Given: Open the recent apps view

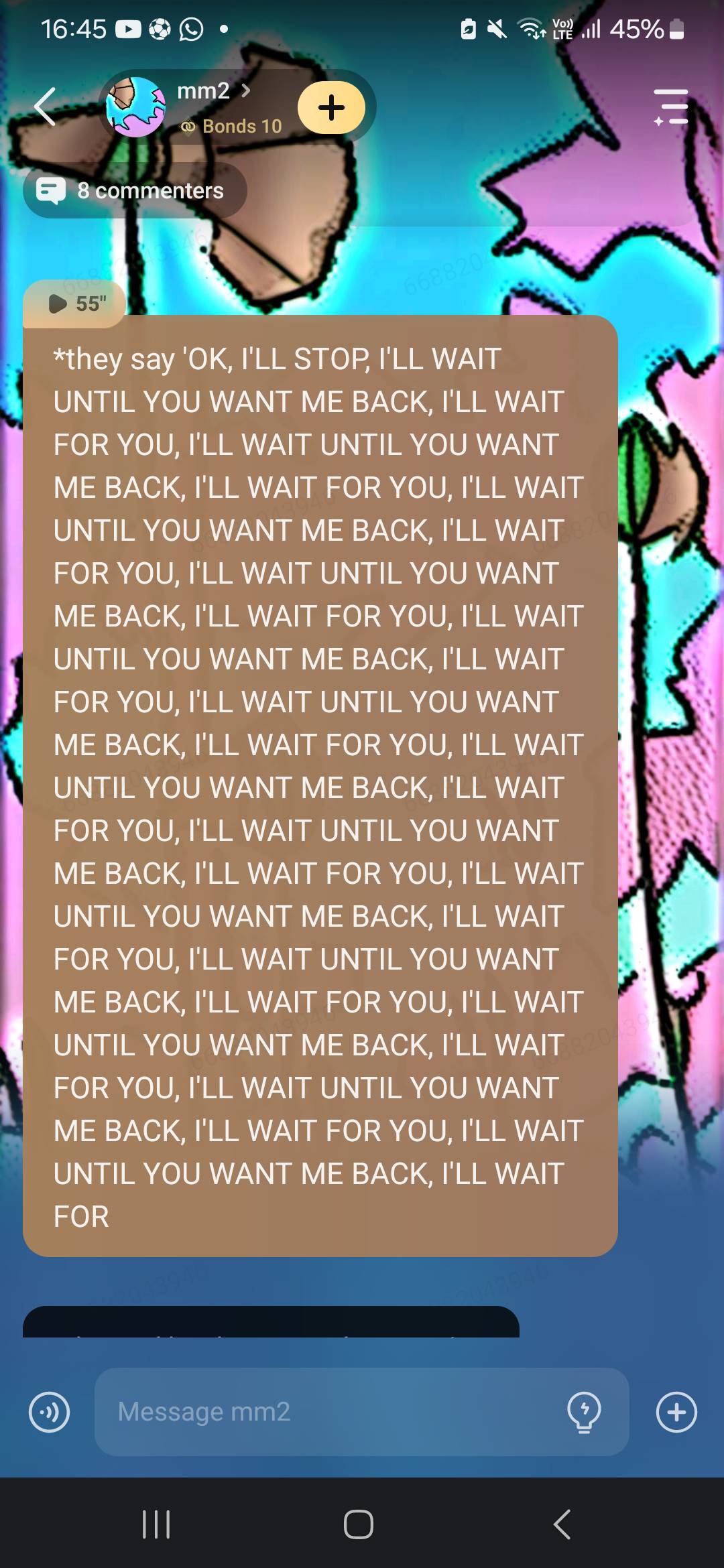Looking at the screenshot, I should pos(156,1524).
